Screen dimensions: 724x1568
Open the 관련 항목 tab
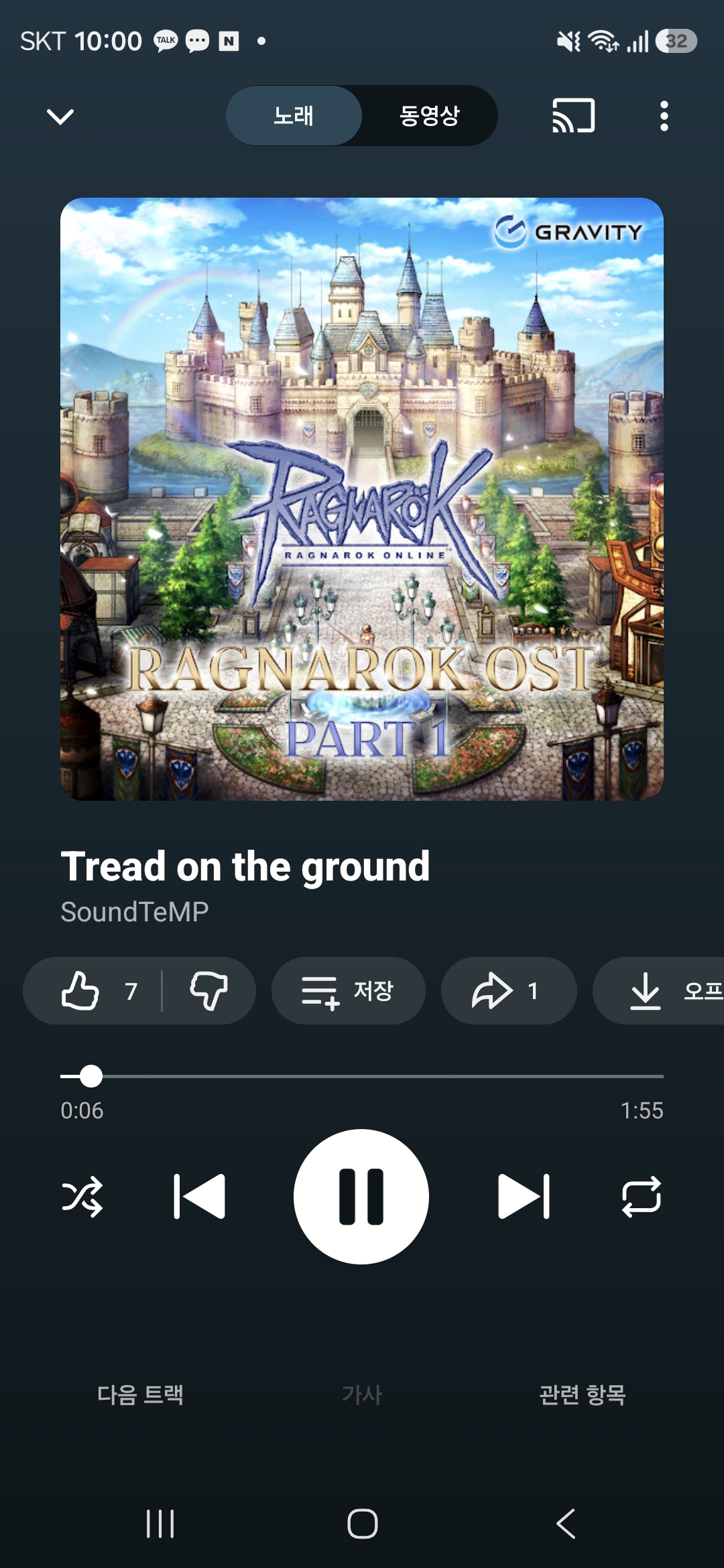click(x=583, y=1394)
